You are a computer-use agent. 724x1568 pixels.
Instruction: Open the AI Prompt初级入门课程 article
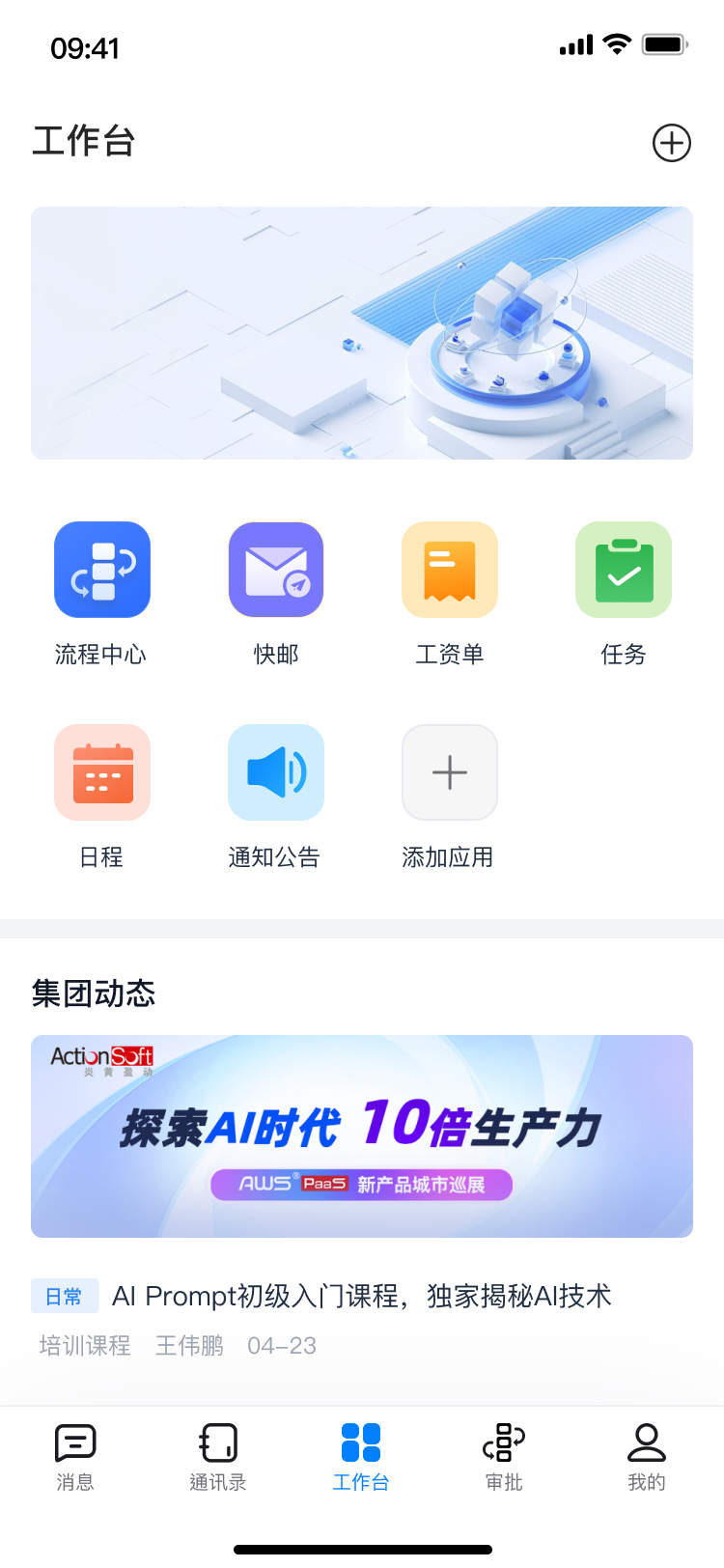361,1296
